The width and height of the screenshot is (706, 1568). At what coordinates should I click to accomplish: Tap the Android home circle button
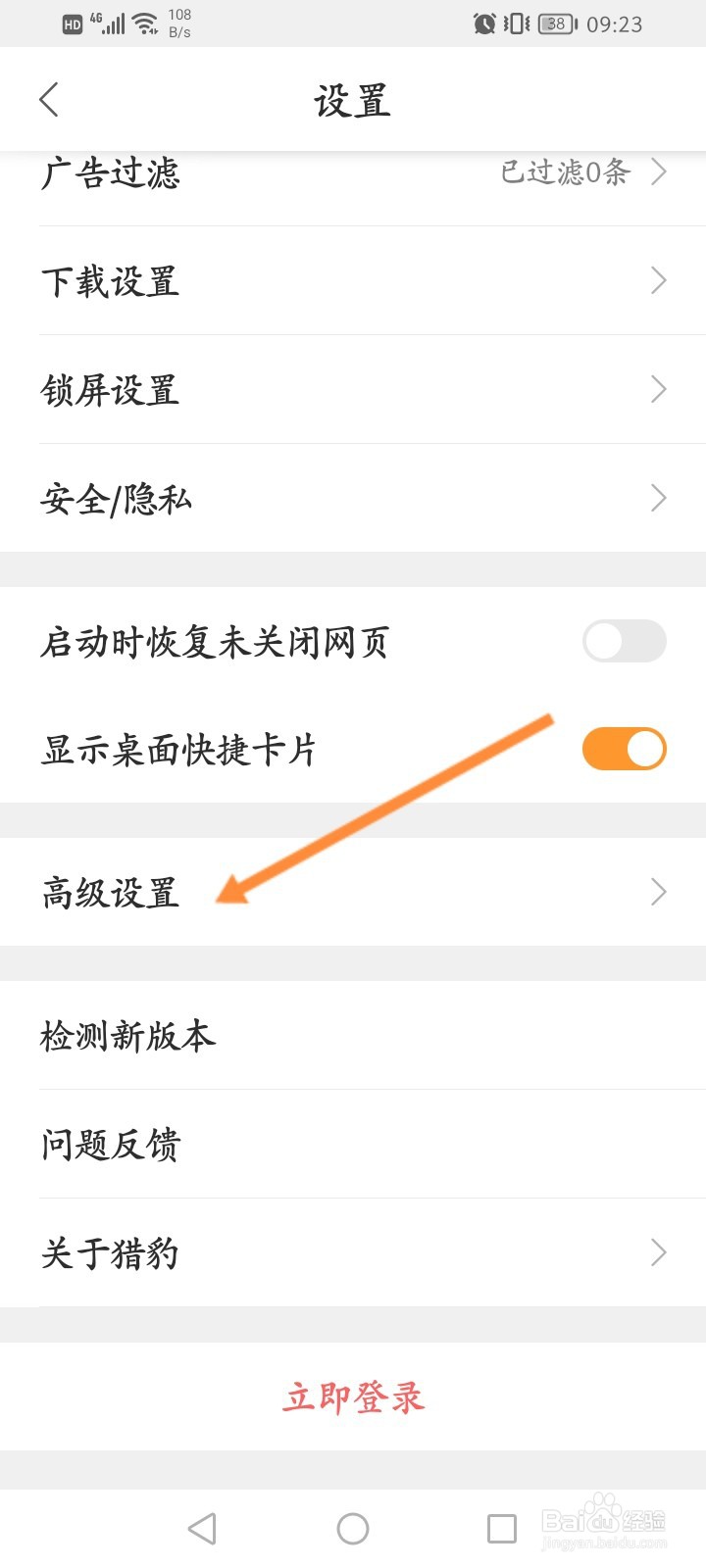(353, 1527)
